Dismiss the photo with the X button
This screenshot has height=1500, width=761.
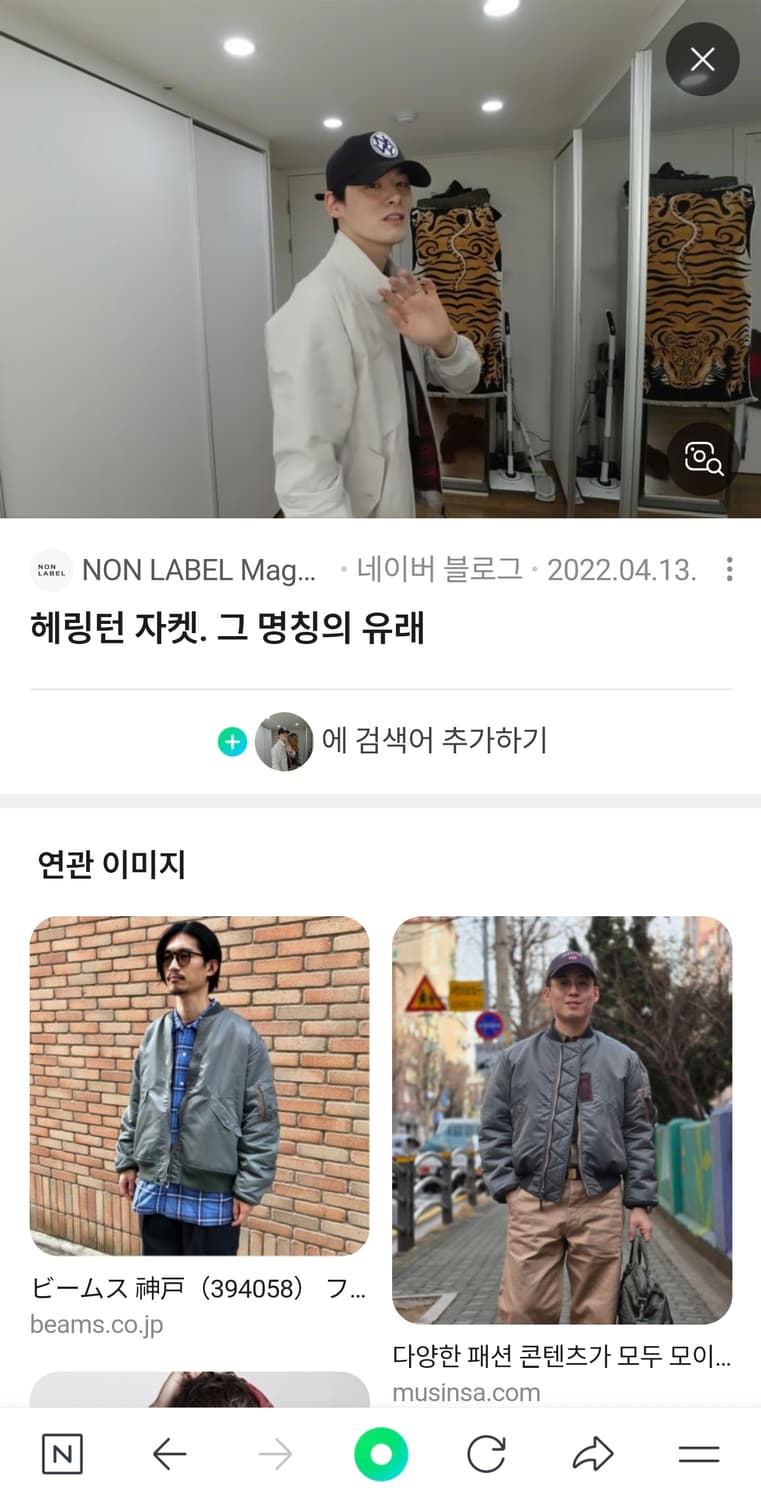pos(702,59)
